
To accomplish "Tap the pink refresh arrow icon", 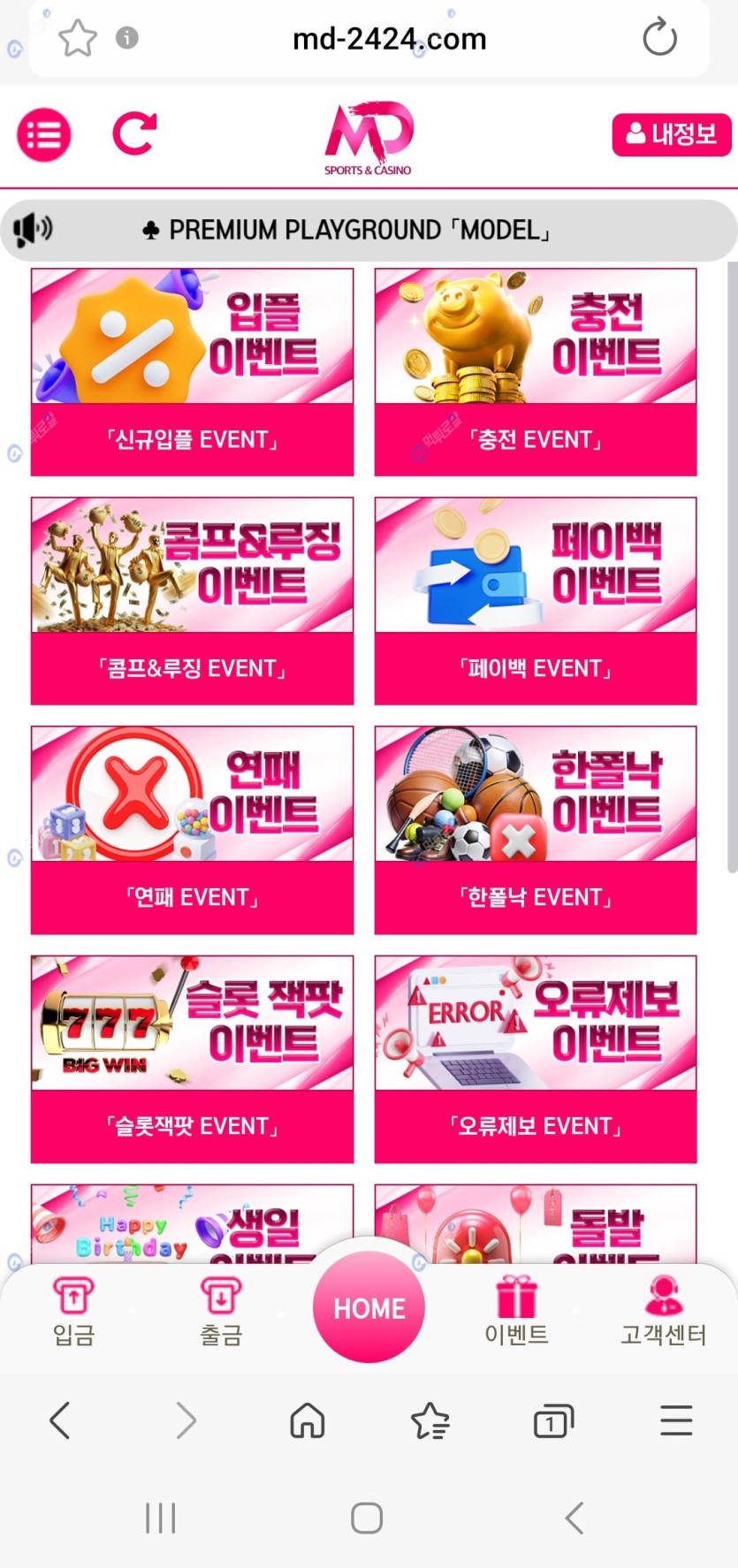I will (x=134, y=133).
